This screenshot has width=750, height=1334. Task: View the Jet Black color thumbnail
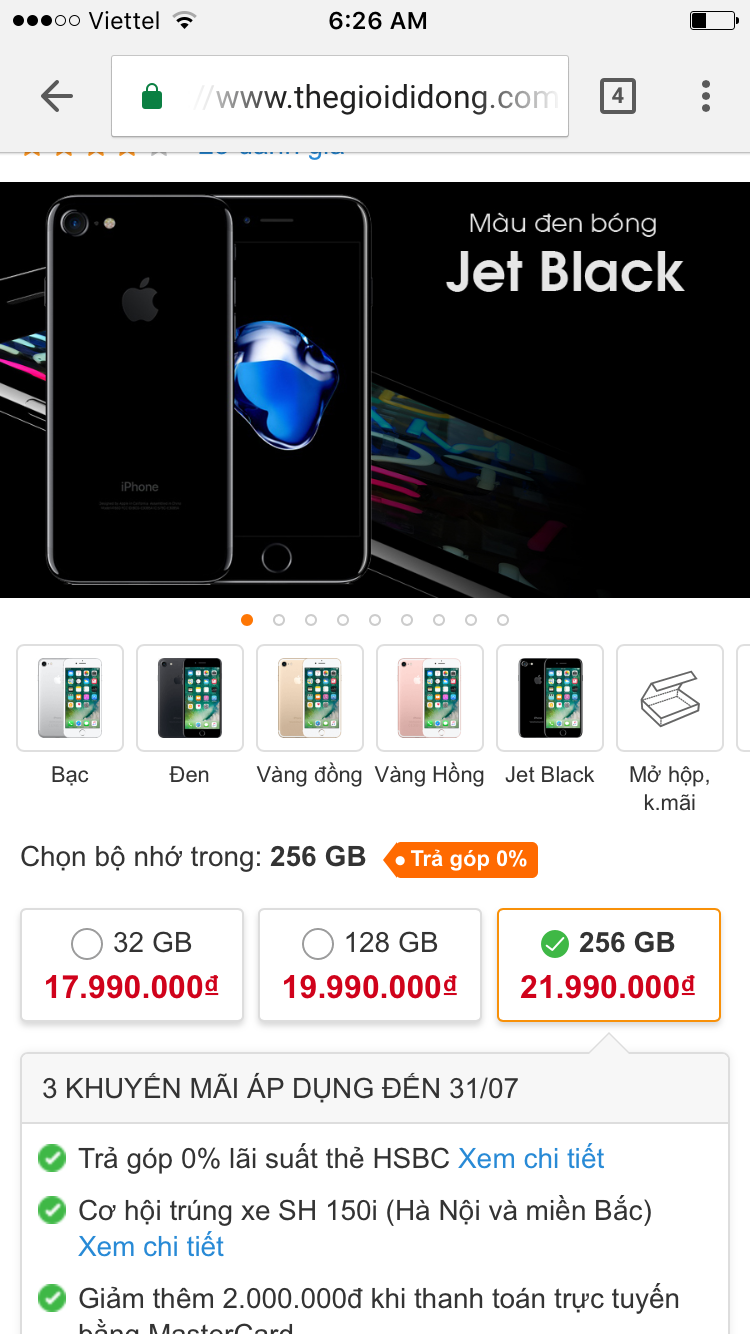click(x=550, y=698)
